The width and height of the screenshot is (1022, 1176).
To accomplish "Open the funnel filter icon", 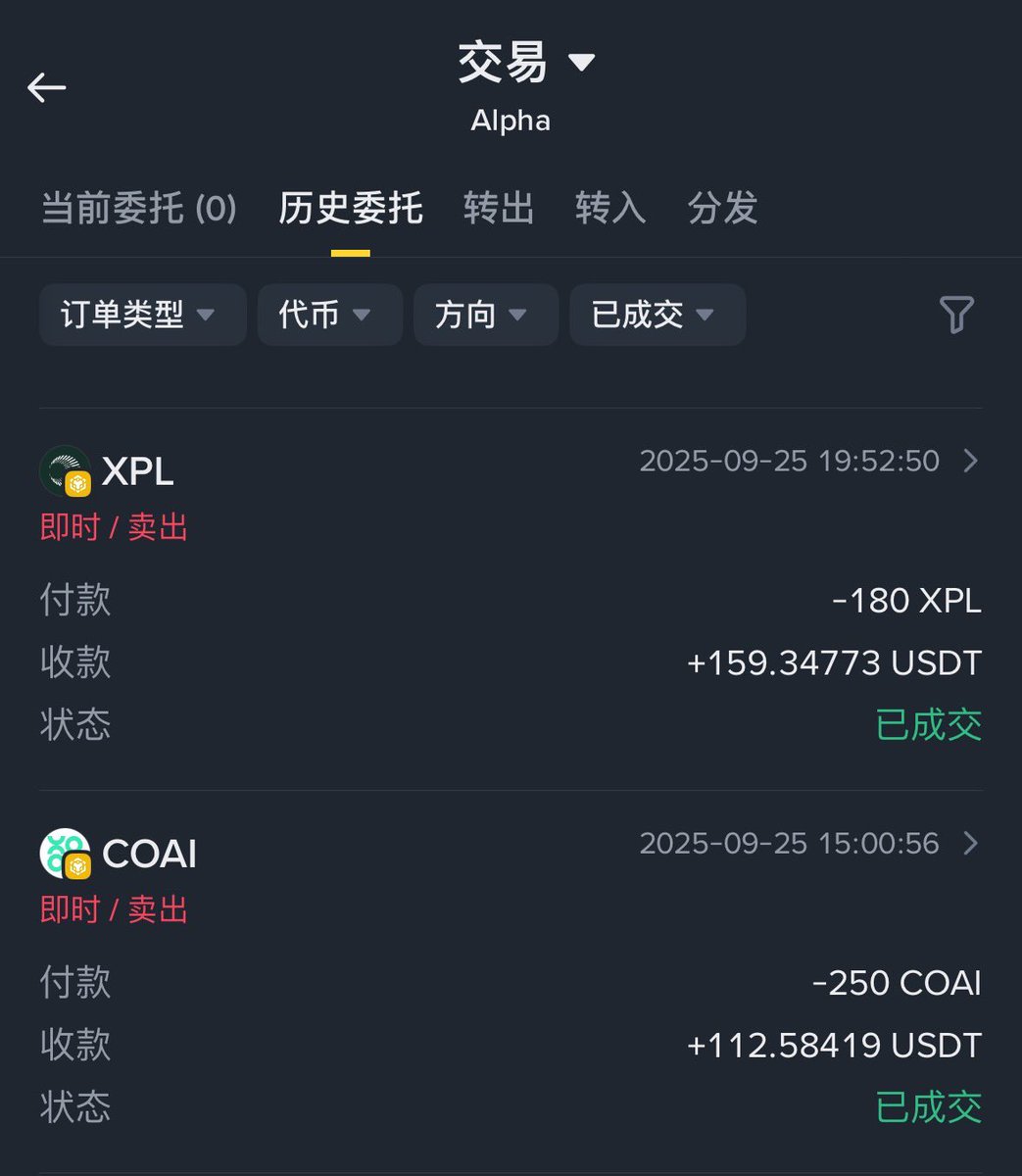I will pyautogui.click(x=956, y=315).
